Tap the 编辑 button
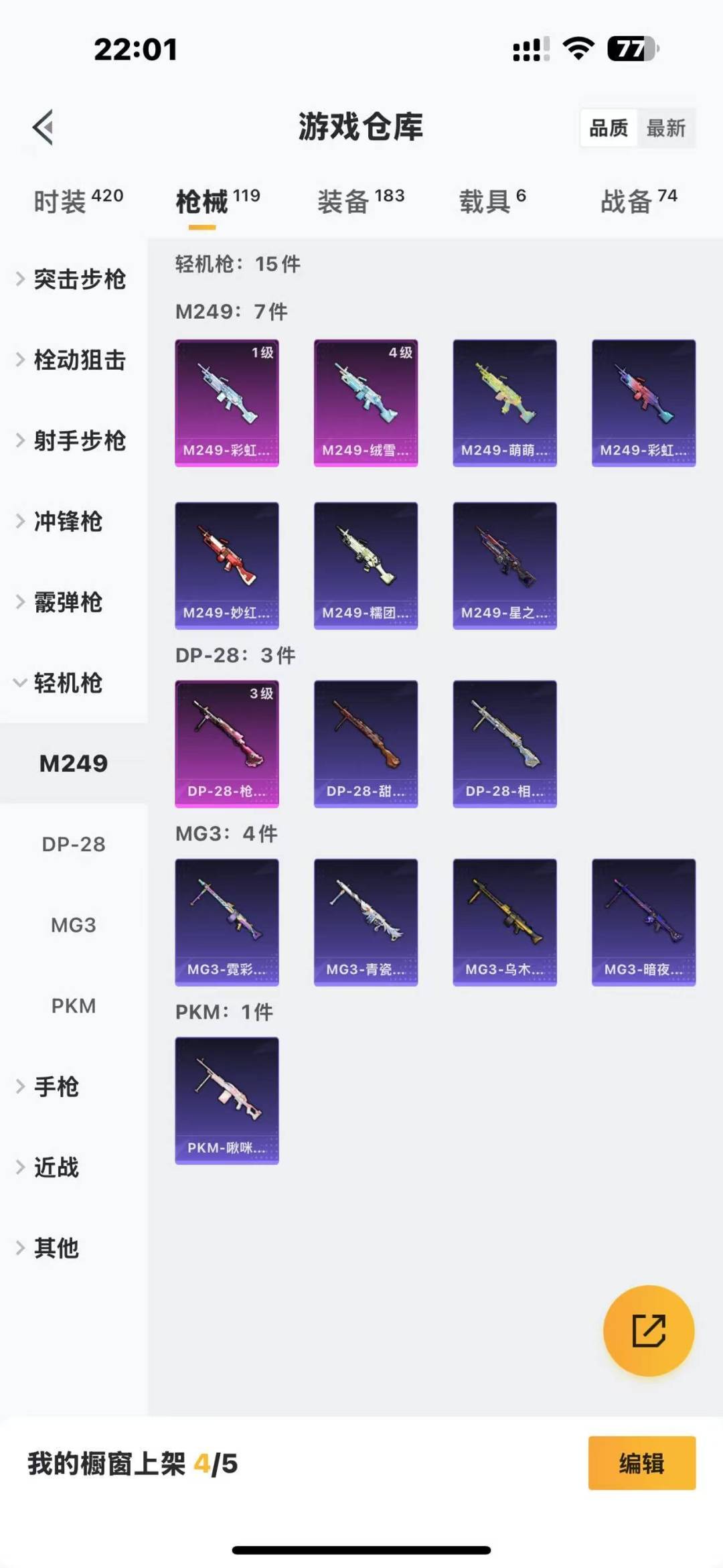This screenshot has height=1568, width=723. pyautogui.click(x=642, y=1463)
